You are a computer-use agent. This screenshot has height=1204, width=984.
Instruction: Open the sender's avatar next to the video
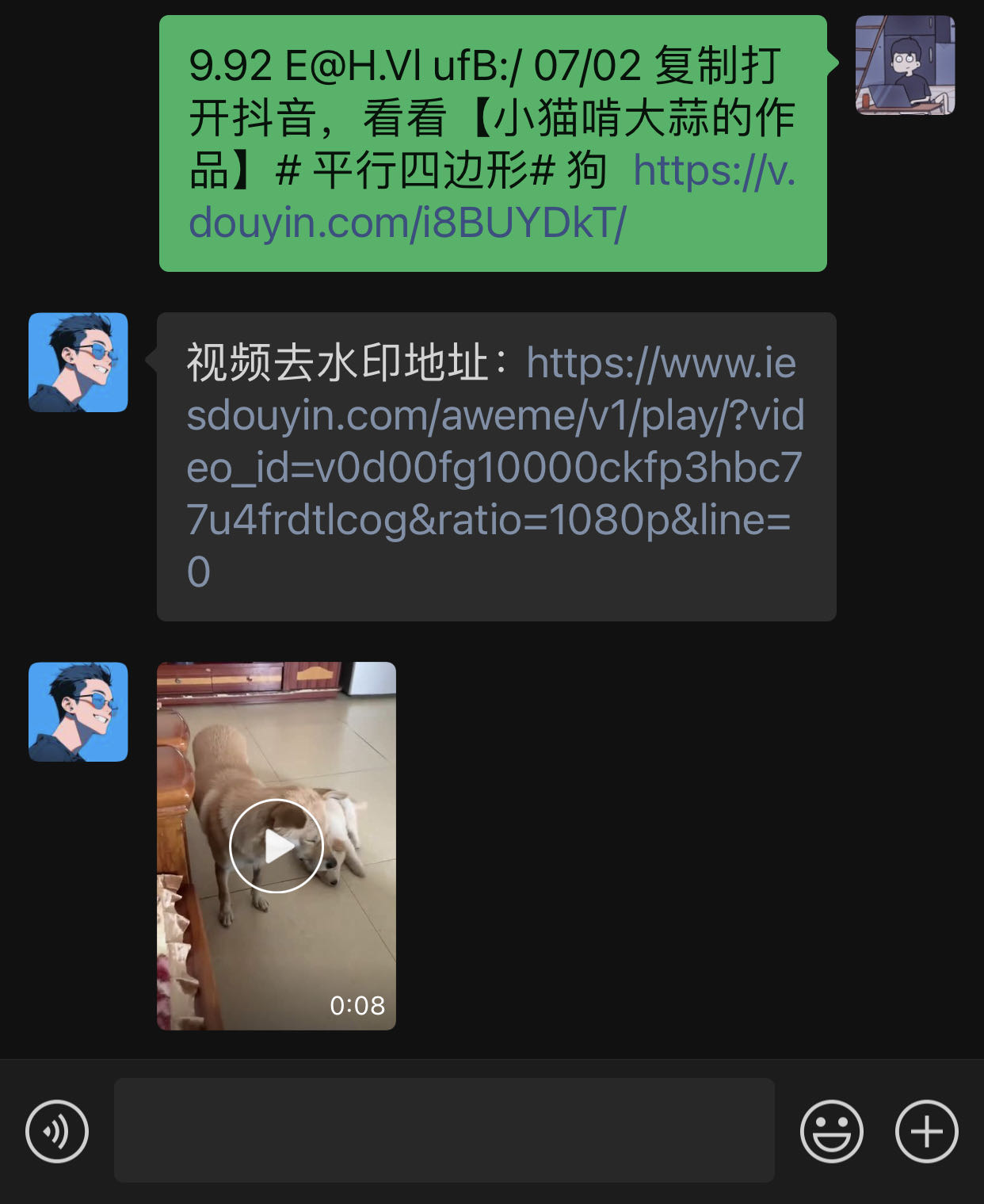tap(78, 712)
